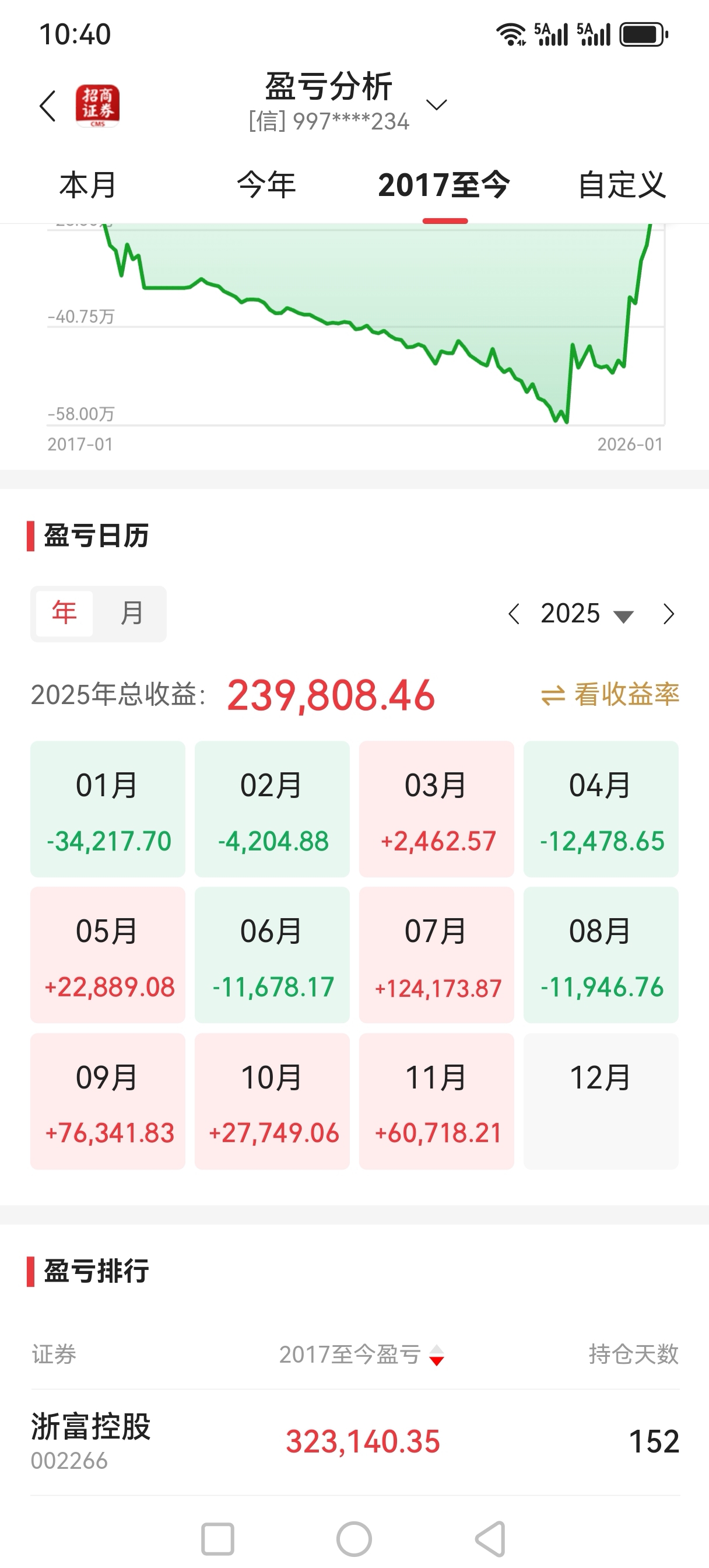Screen dimensions: 709x1568
Task: Select the 自定义 tab
Action: point(622,185)
